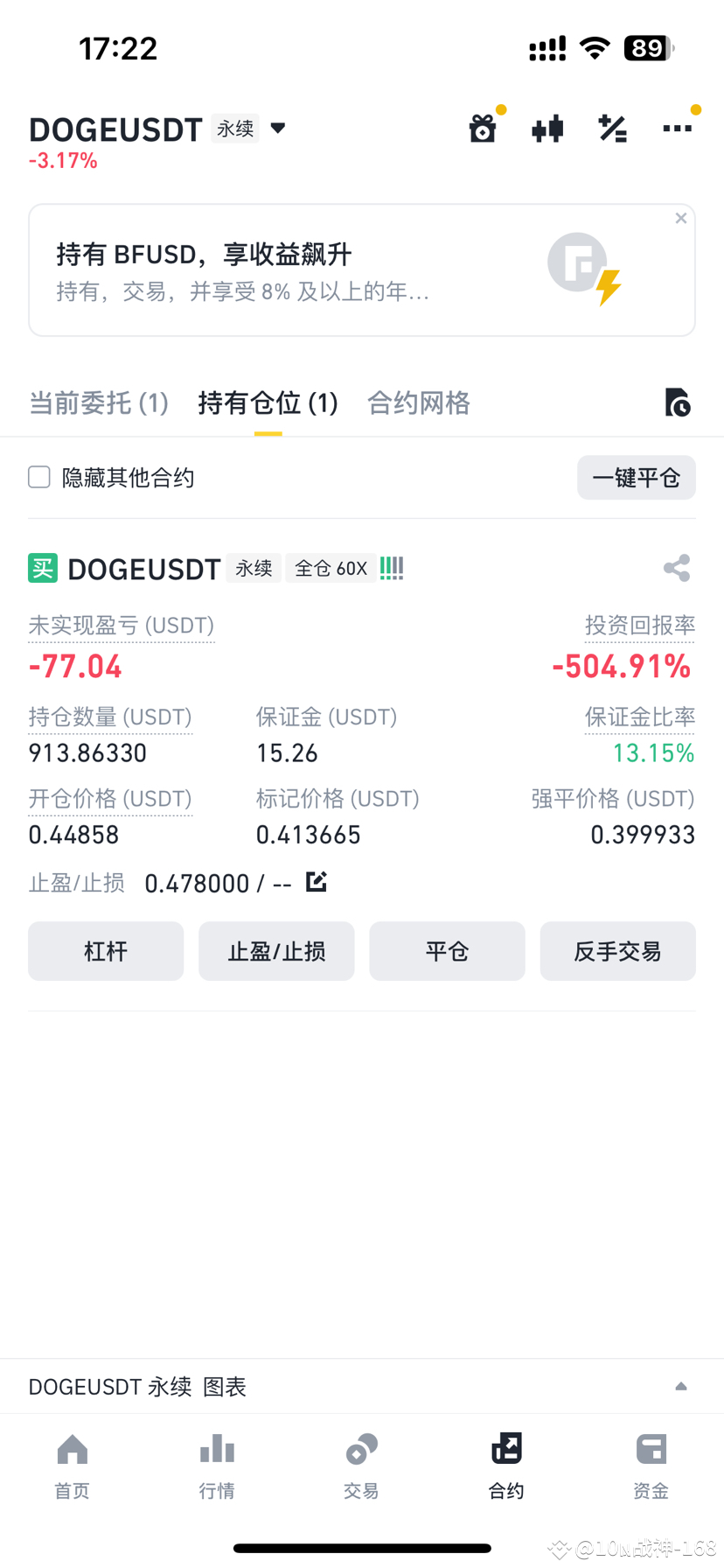Expand the DOGEUSDT 永续 图表 chart panel
Image resolution: width=724 pixels, height=1568 pixels.
click(x=681, y=1386)
